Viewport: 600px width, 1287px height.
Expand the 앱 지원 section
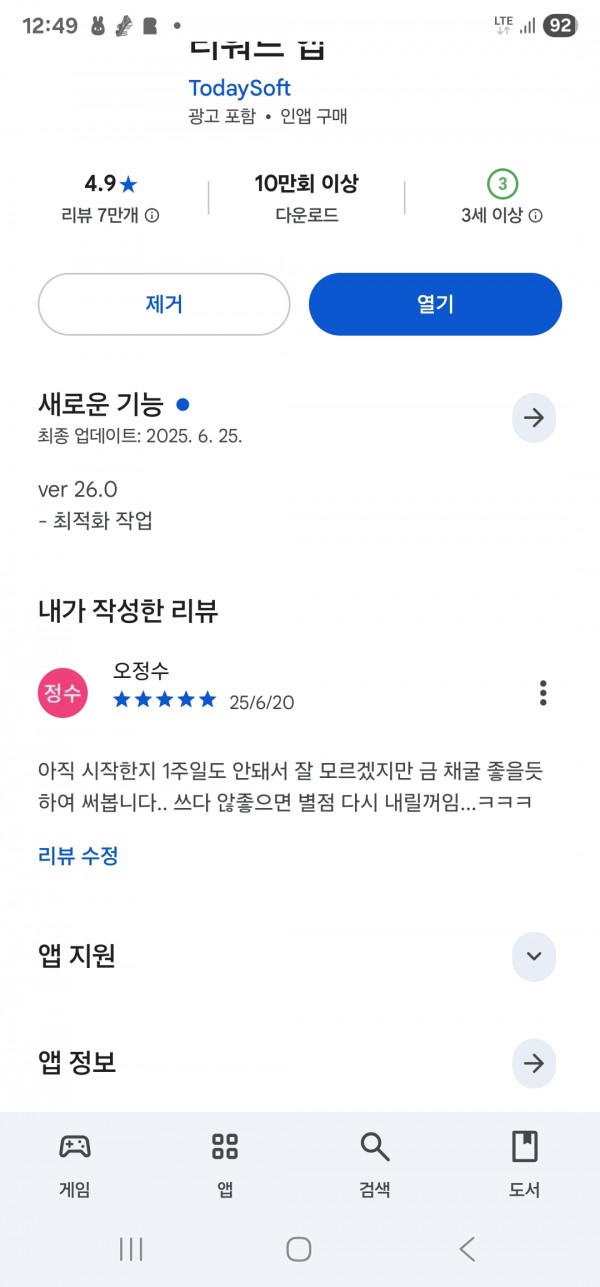click(x=534, y=956)
